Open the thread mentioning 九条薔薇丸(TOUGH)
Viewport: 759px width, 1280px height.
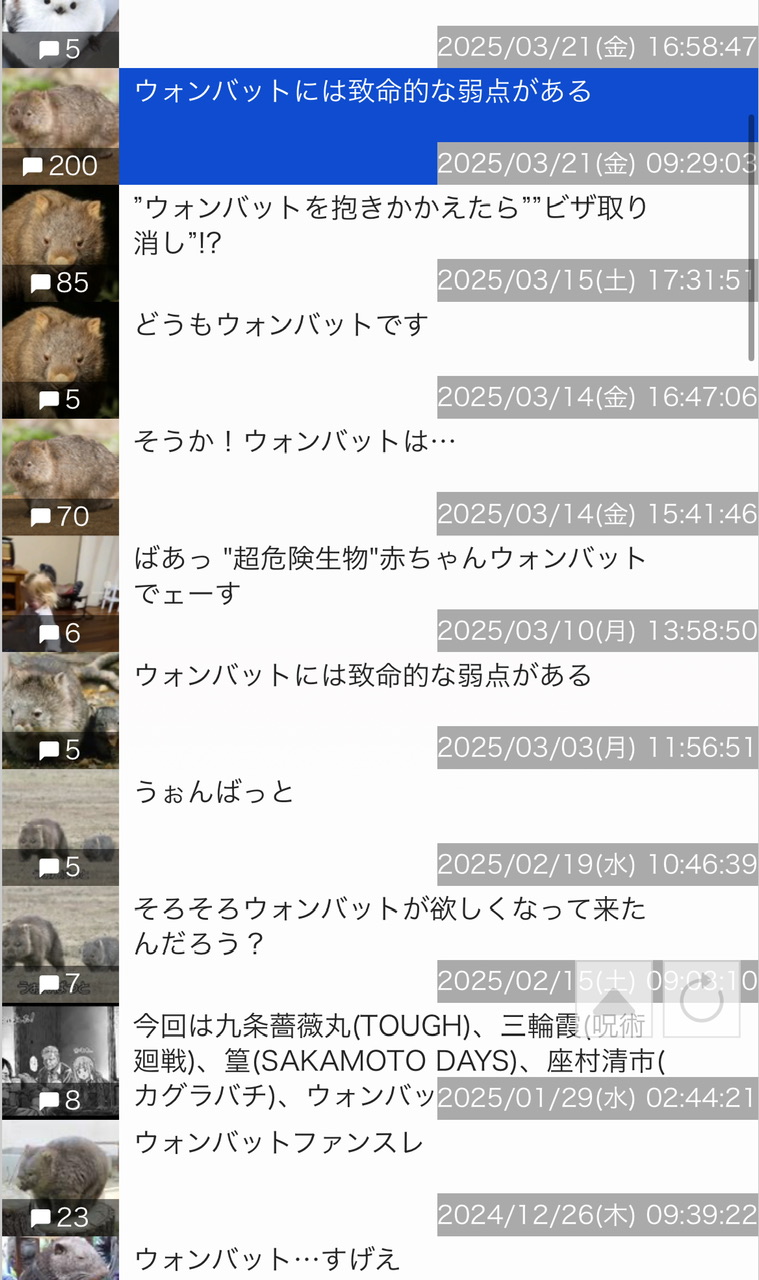379,1062
